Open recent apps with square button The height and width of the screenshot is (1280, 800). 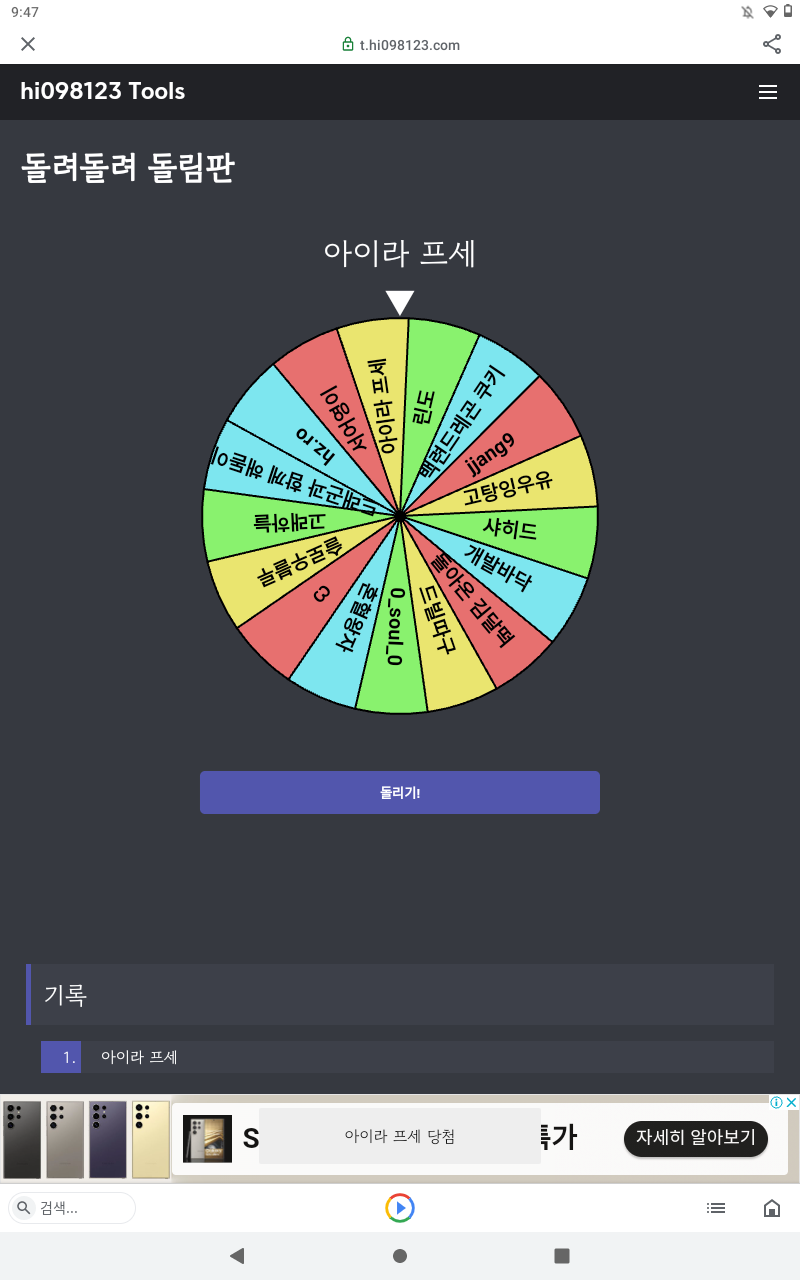(x=562, y=1256)
